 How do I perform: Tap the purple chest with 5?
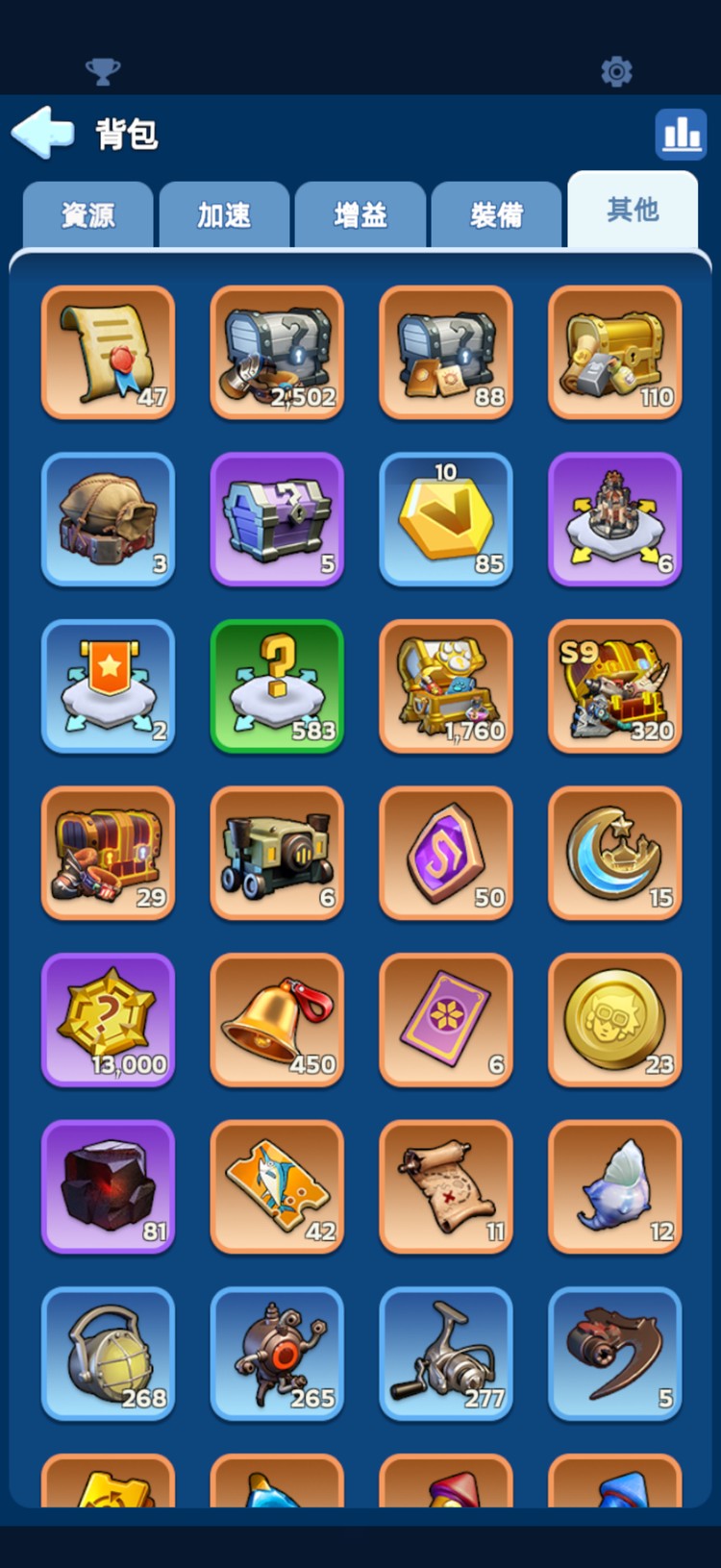277,519
